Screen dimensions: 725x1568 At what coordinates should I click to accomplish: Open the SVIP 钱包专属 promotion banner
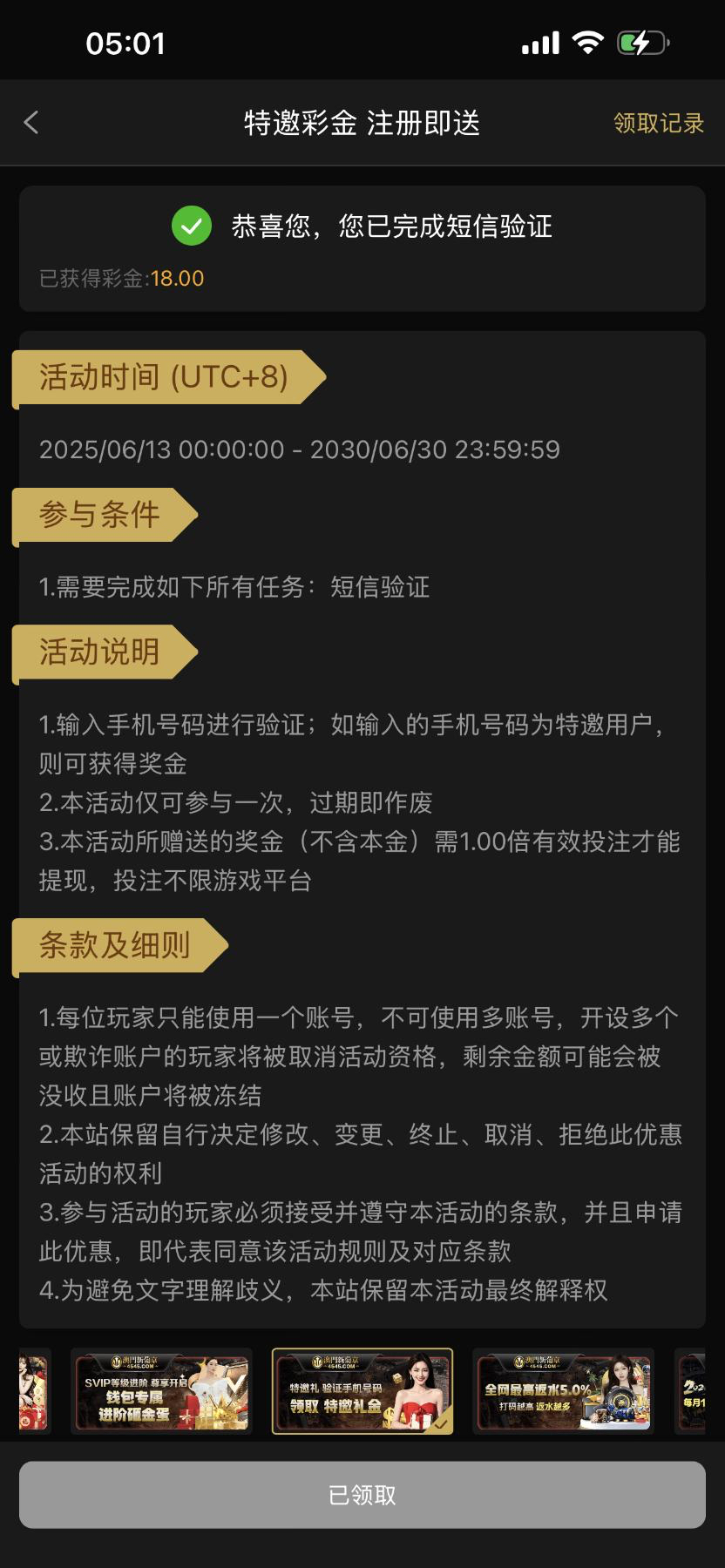(161, 1390)
